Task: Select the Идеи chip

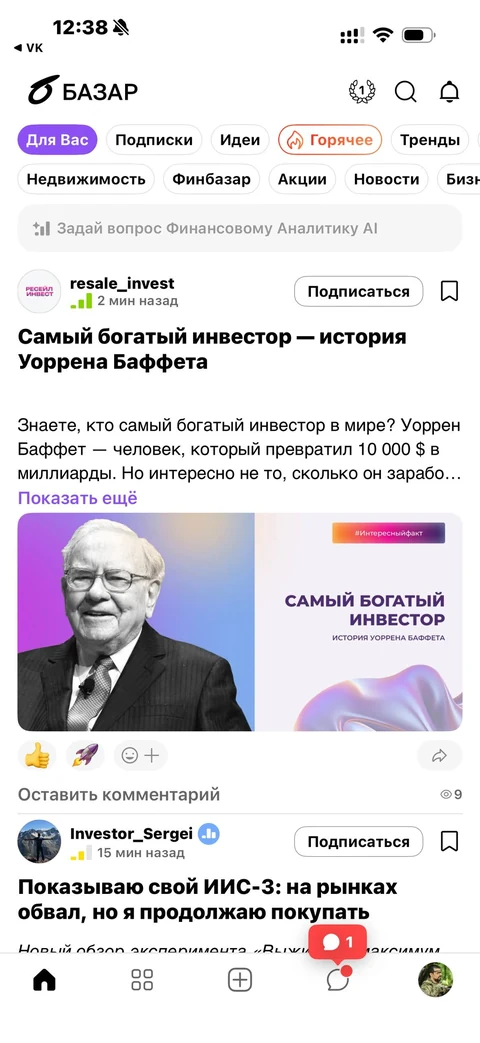Action: (x=240, y=140)
